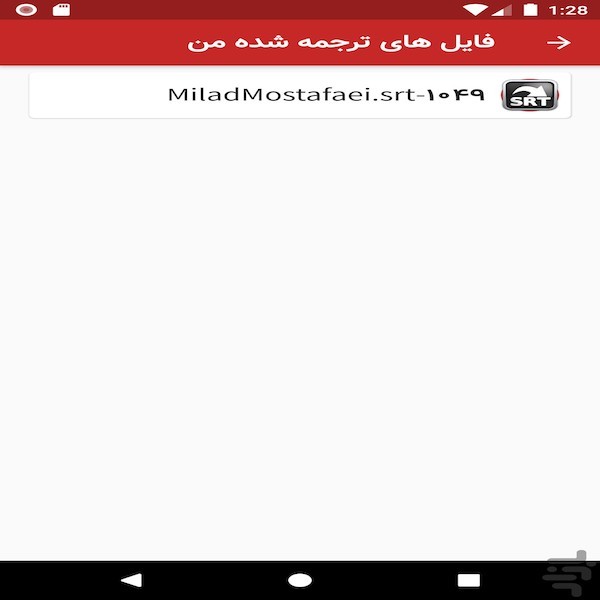Tap the system back button
Image resolution: width=600 pixels, height=600 pixels.
pos(130,579)
